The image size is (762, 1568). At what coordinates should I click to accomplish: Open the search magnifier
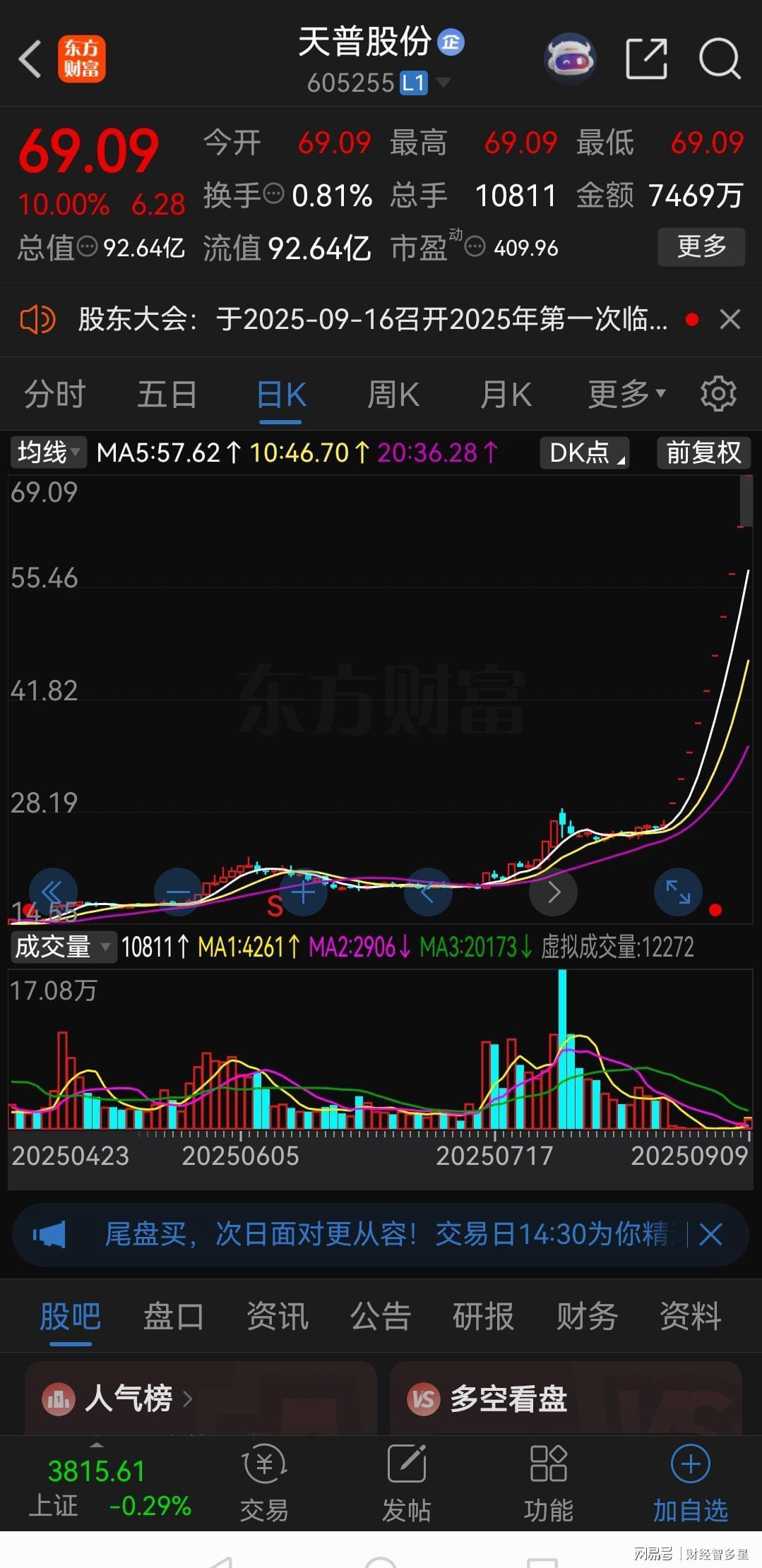coord(719,59)
